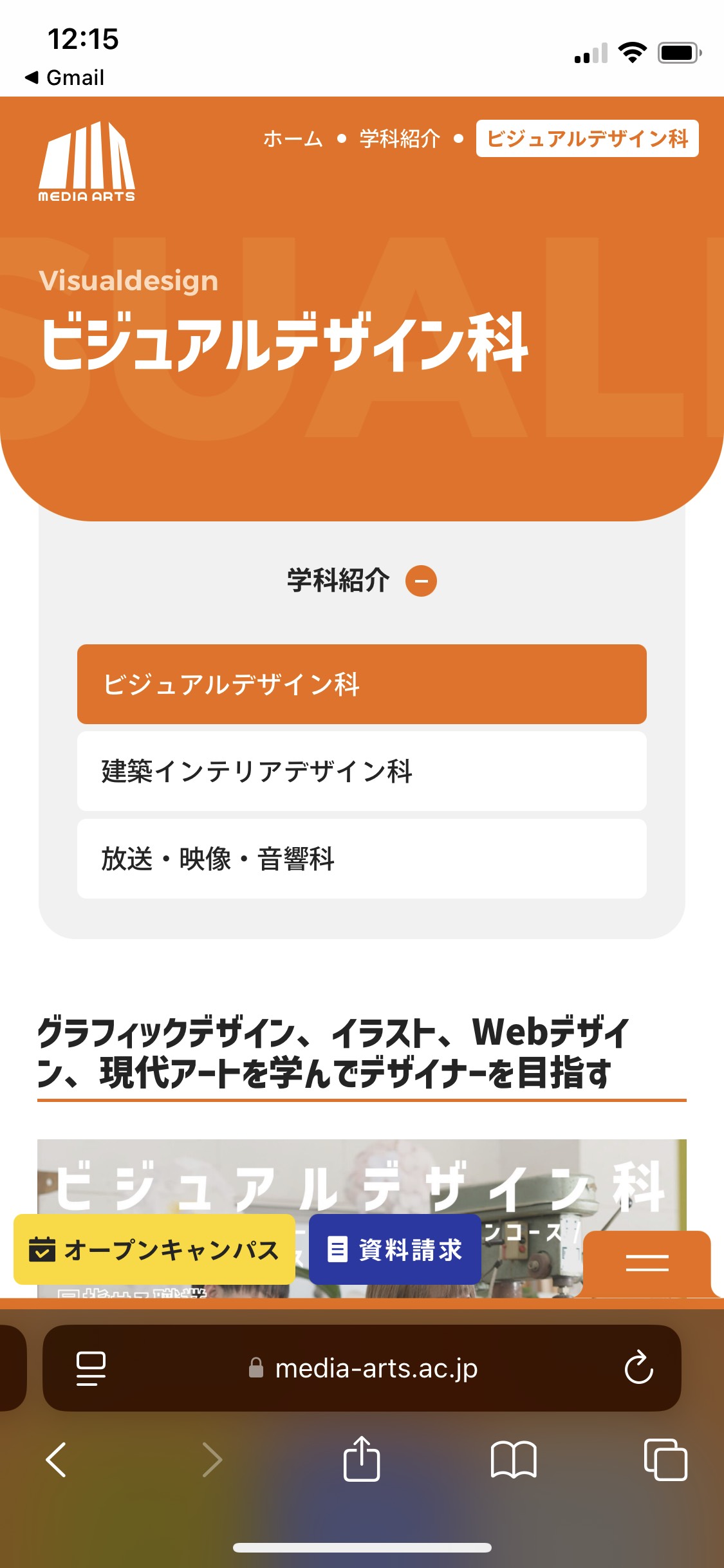The height and width of the screenshot is (1568, 724).
Task: Select ビジュアルデザイン科 in the department list
Action: click(x=362, y=684)
